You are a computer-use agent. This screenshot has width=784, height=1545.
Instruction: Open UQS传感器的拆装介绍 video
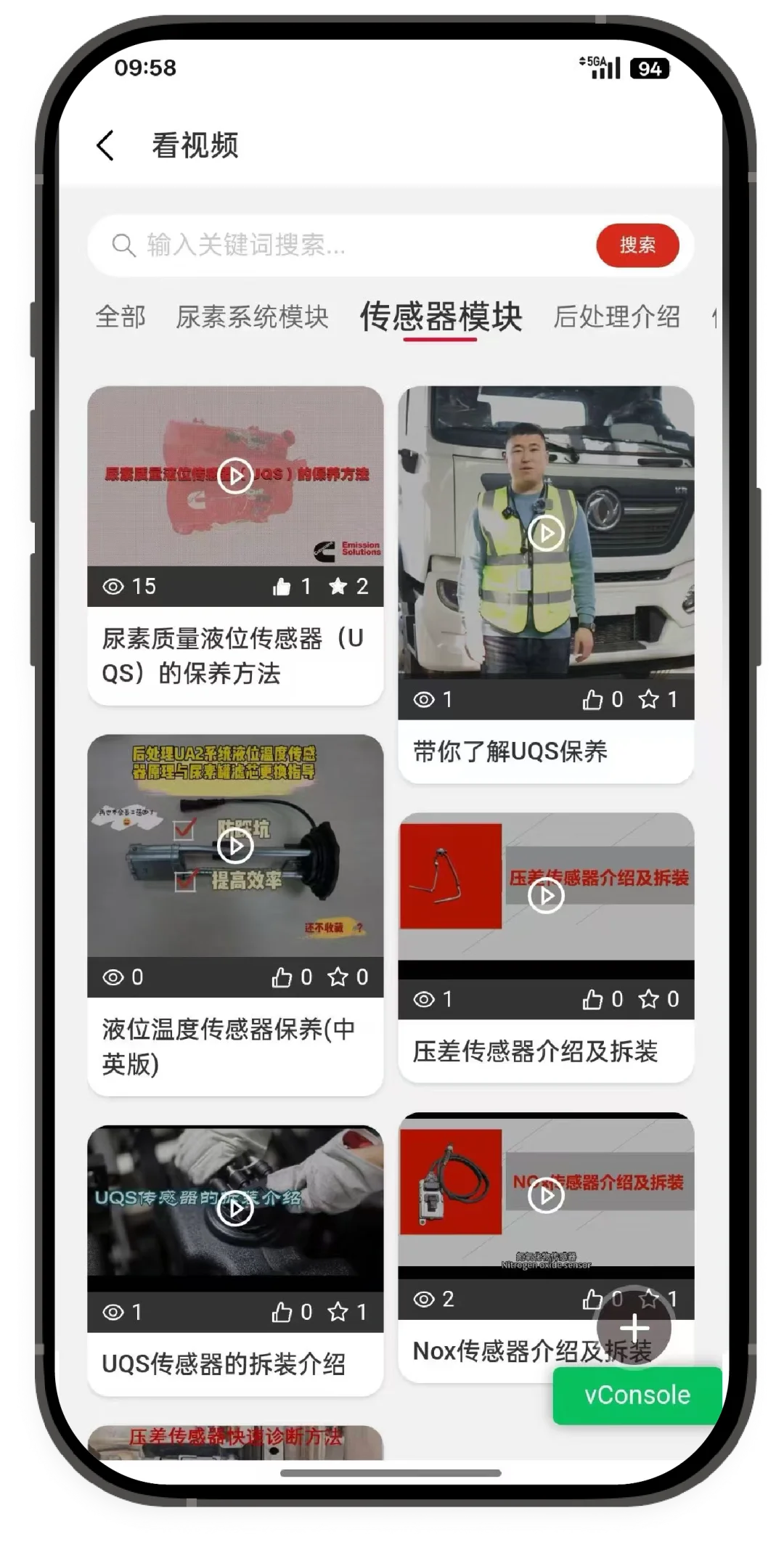pos(235,1209)
